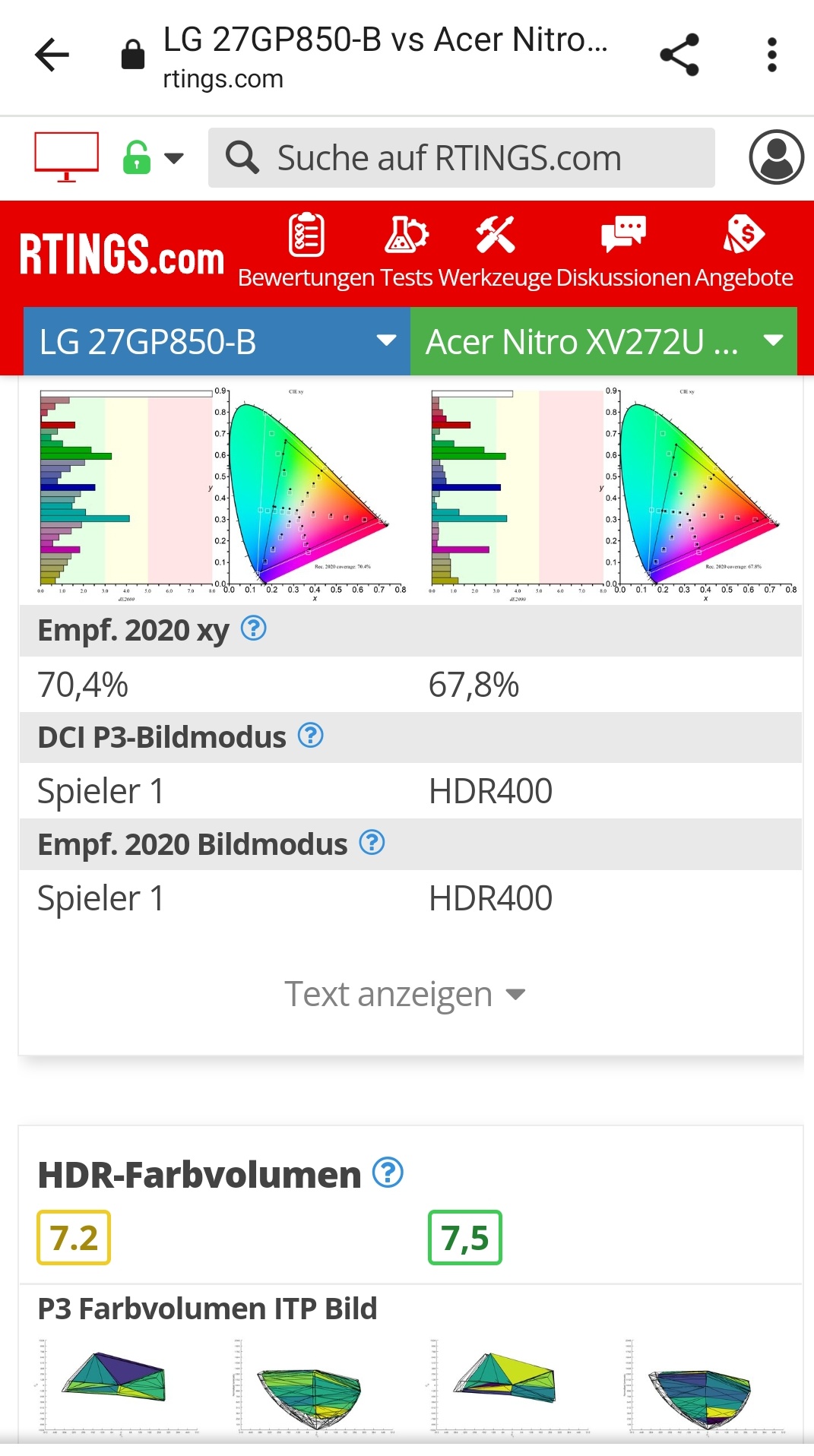Show help for Empf. 2020 Bildmodus
The width and height of the screenshot is (814, 1456).
pos(372,843)
